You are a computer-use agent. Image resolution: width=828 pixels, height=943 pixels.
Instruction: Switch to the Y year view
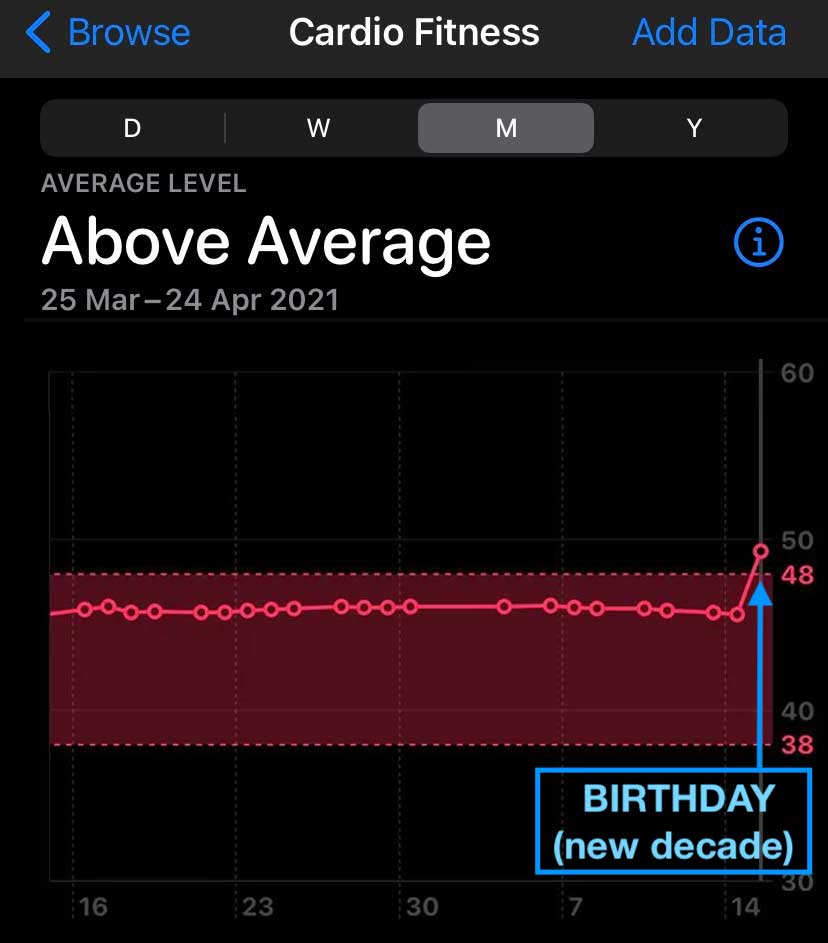tap(694, 128)
